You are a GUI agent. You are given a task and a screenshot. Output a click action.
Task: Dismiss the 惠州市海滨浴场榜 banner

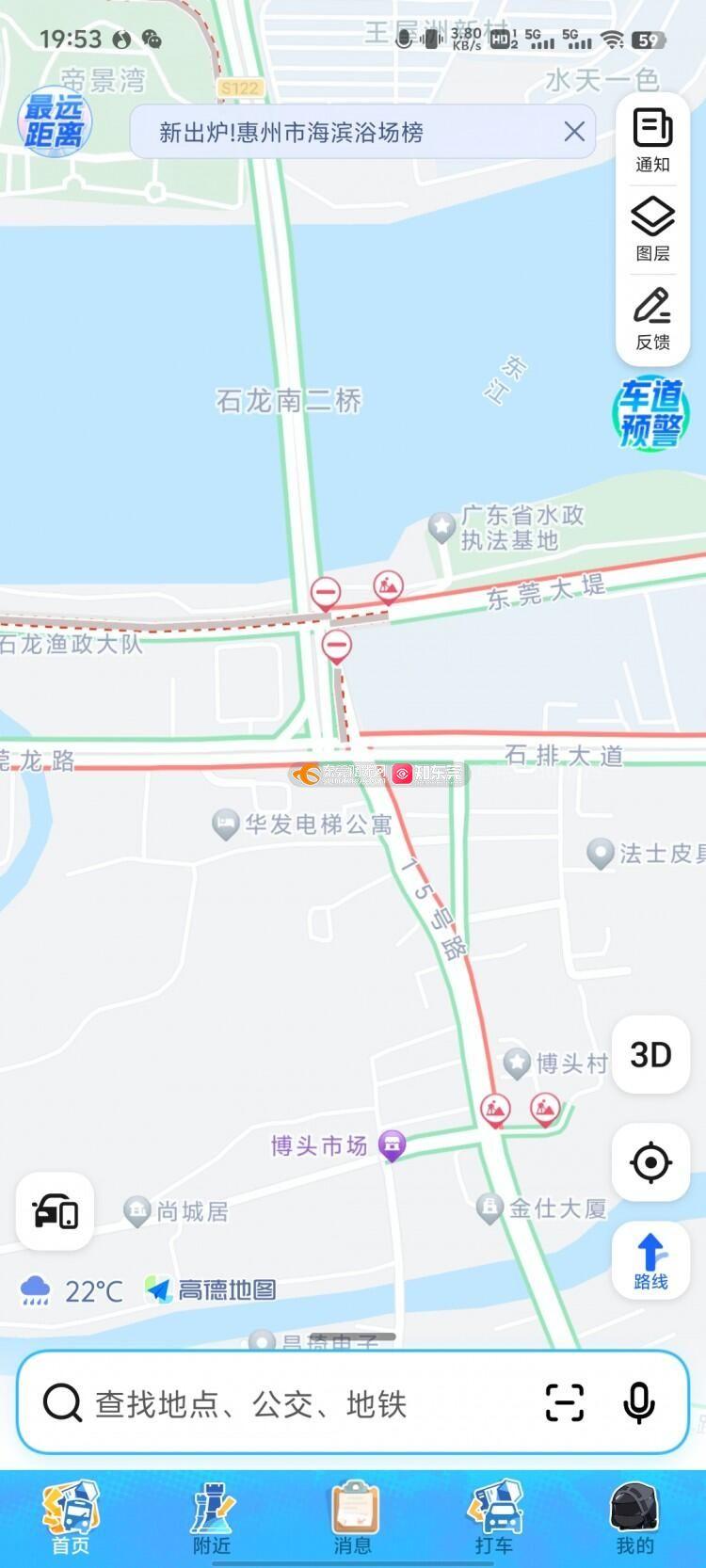click(x=574, y=132)
